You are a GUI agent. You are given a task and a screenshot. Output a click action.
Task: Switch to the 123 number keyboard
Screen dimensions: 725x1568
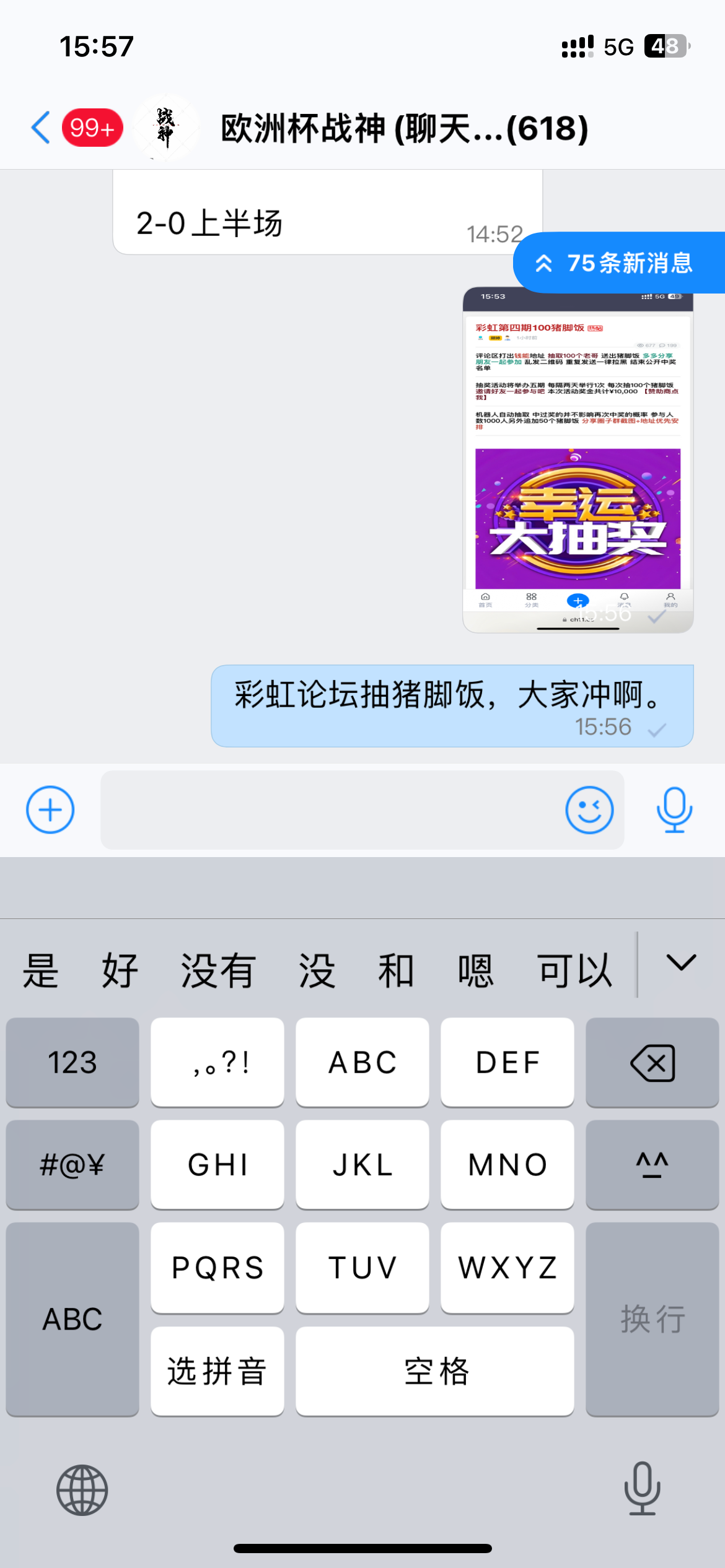tap(72, 1062)
